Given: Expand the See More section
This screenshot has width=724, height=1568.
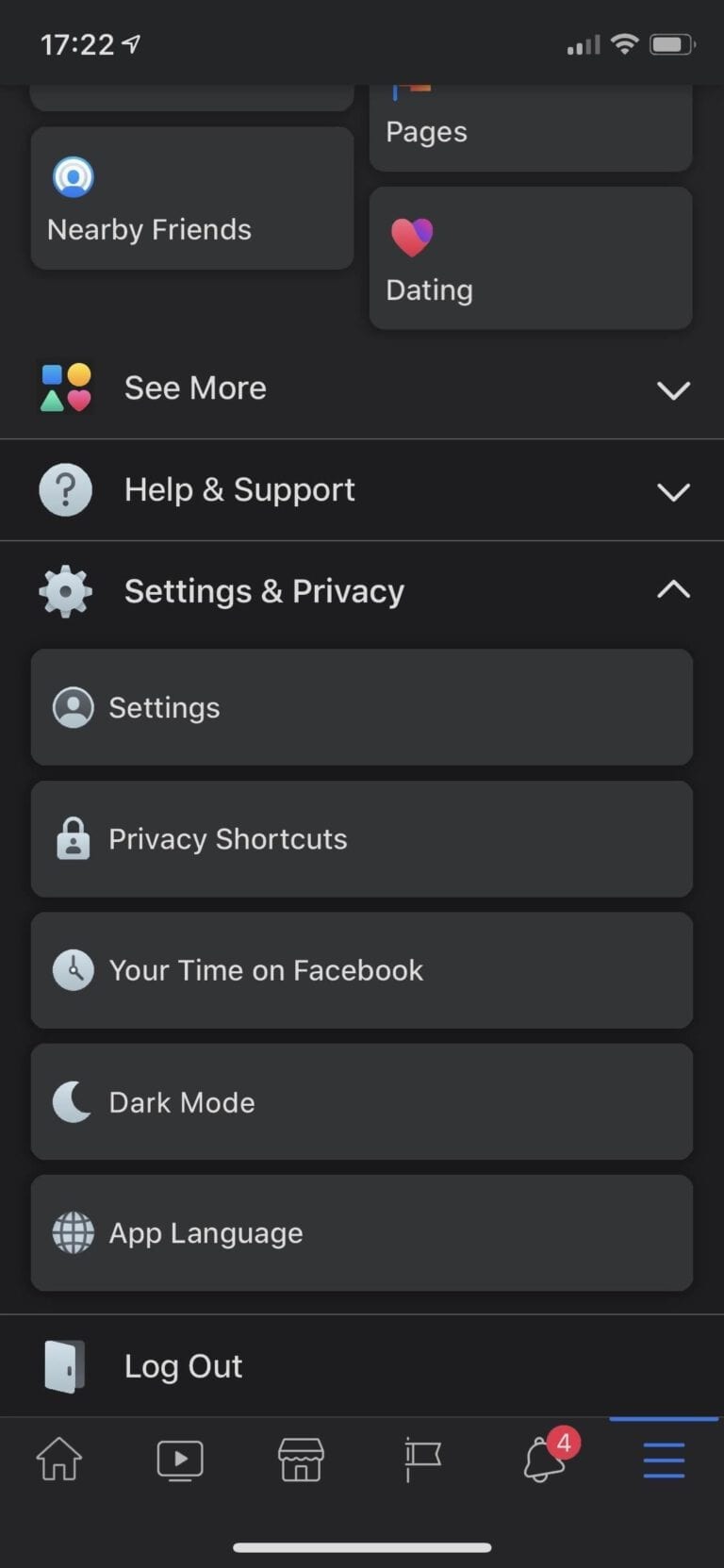Looking at the screenshot, I should [362, 388].
